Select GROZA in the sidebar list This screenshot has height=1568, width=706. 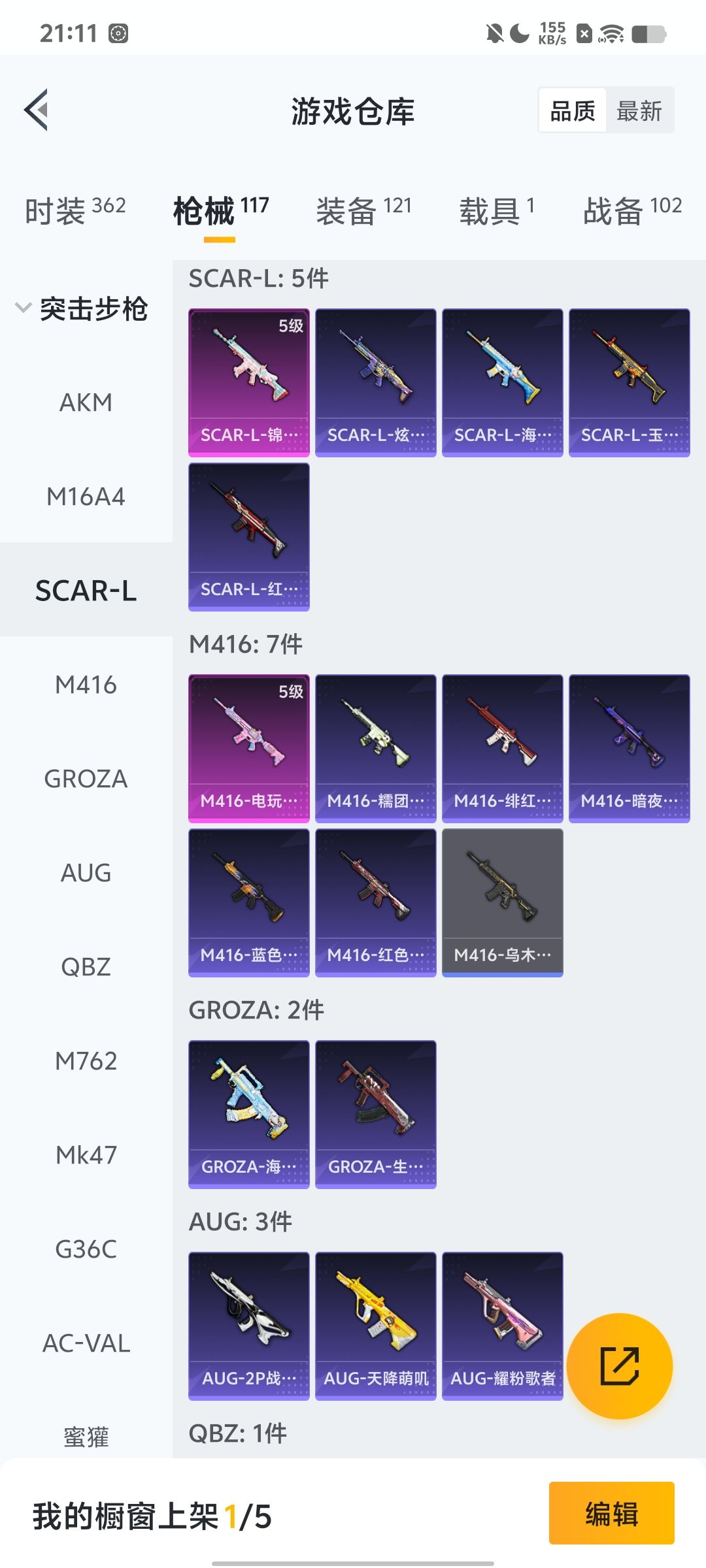tap(86, 779)
